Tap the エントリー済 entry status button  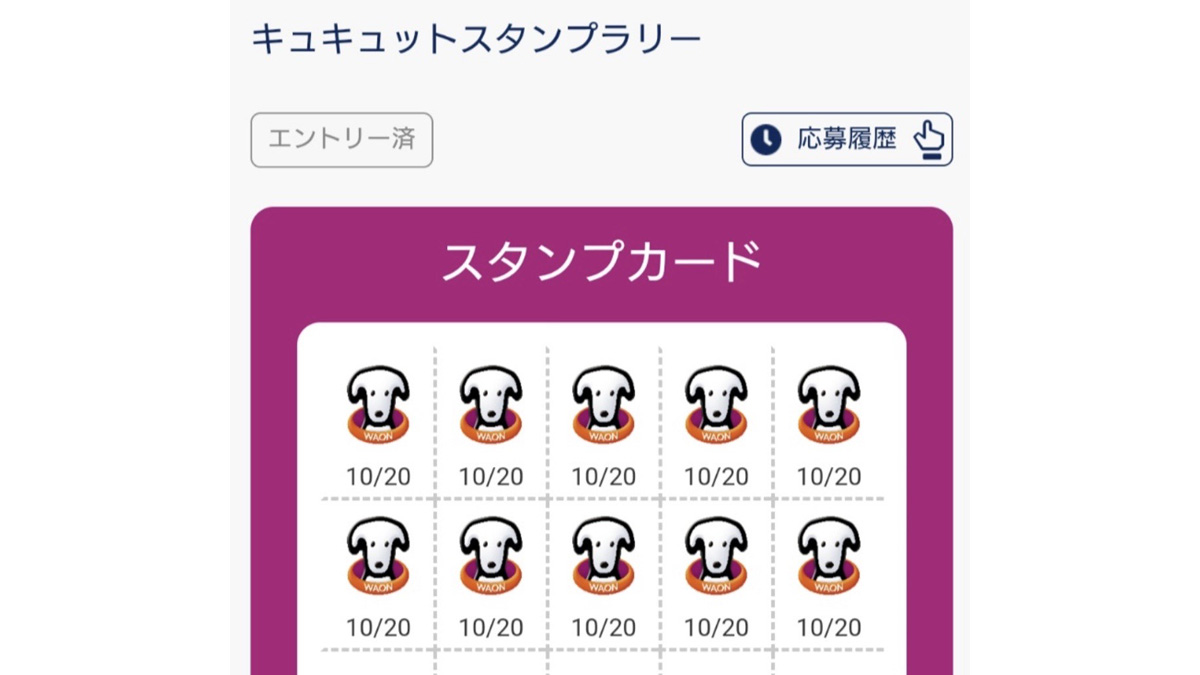click(x=341, y=139)
